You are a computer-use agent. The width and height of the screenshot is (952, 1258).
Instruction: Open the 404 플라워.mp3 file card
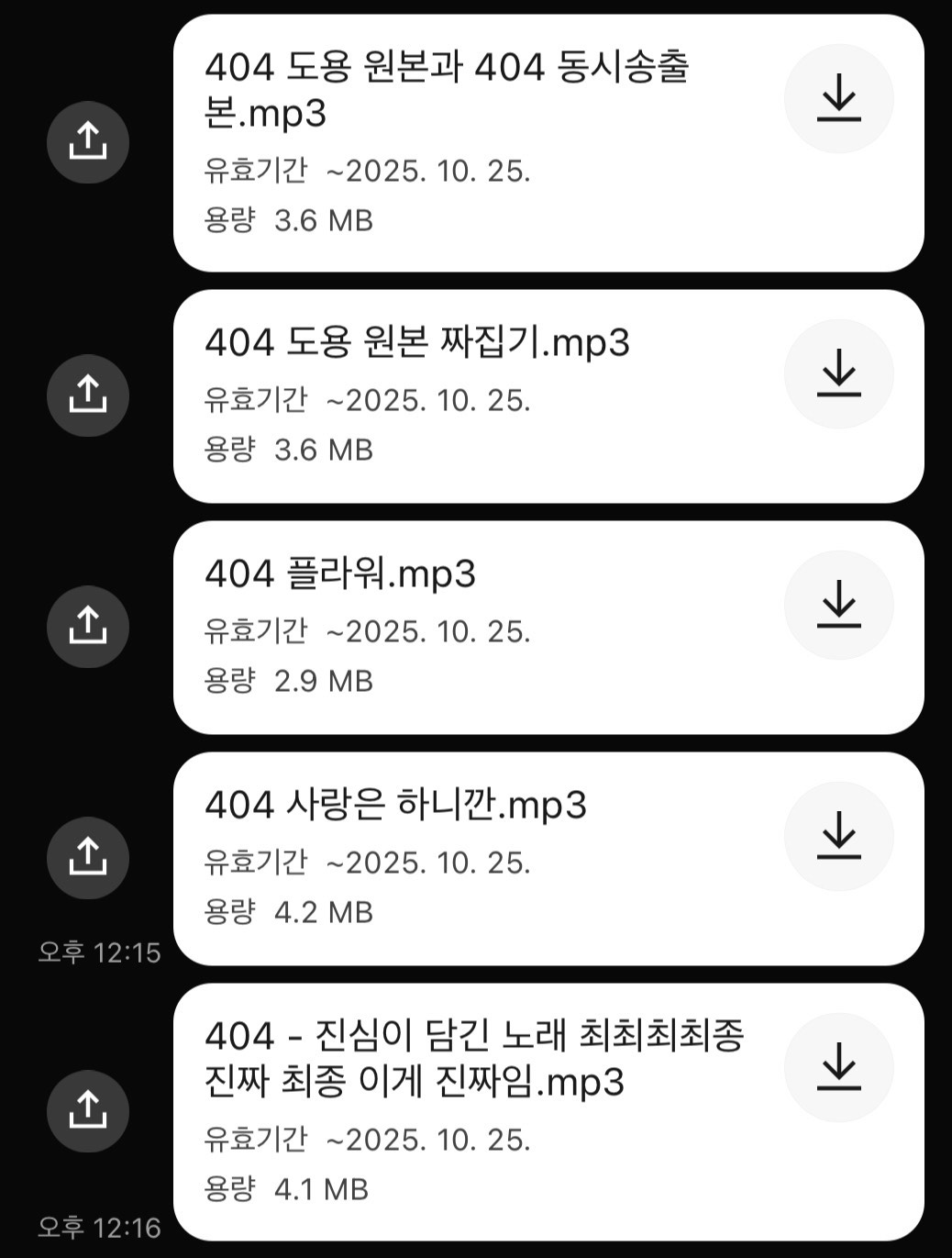pyautogui.click(x=459, y=628)
